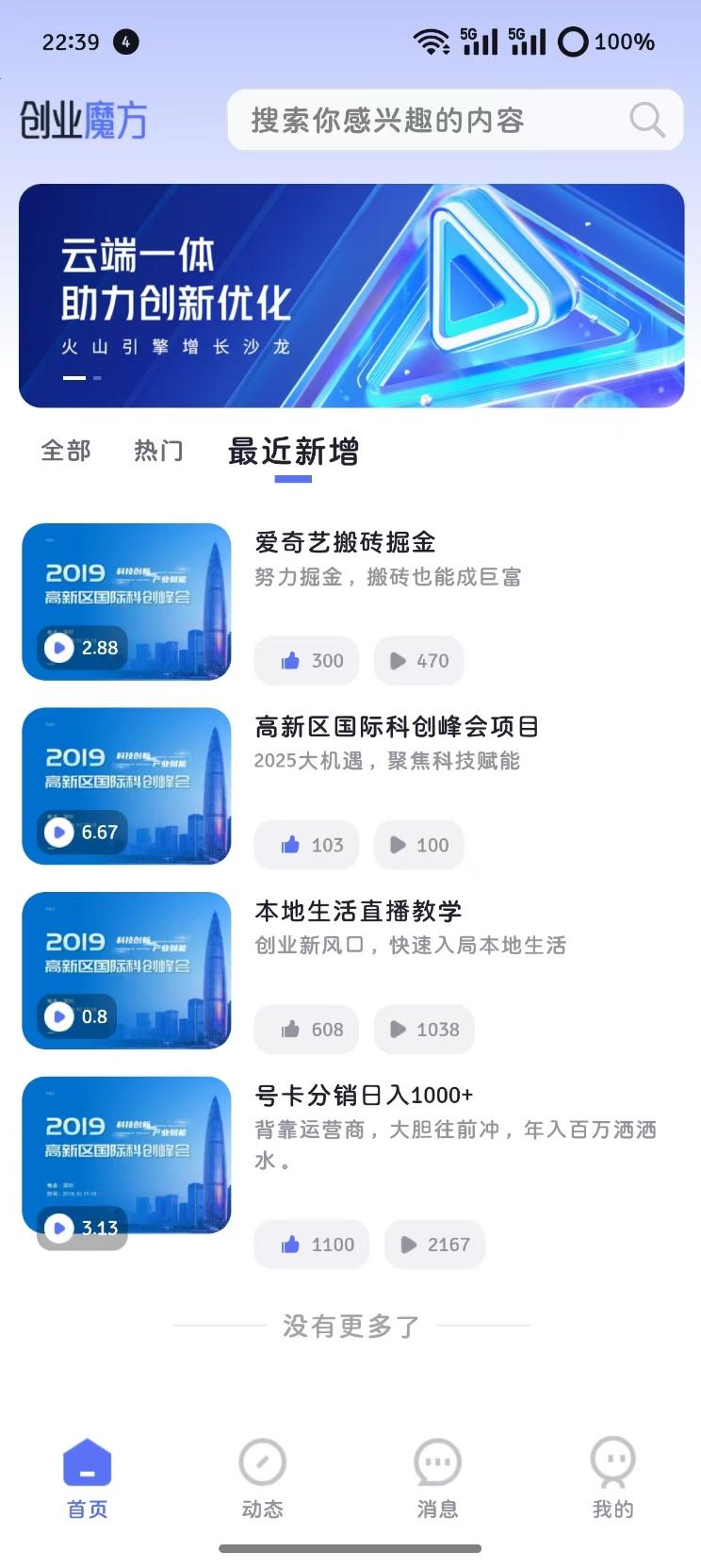Open the 我的 profile icon

click(x=613, y=1461)
